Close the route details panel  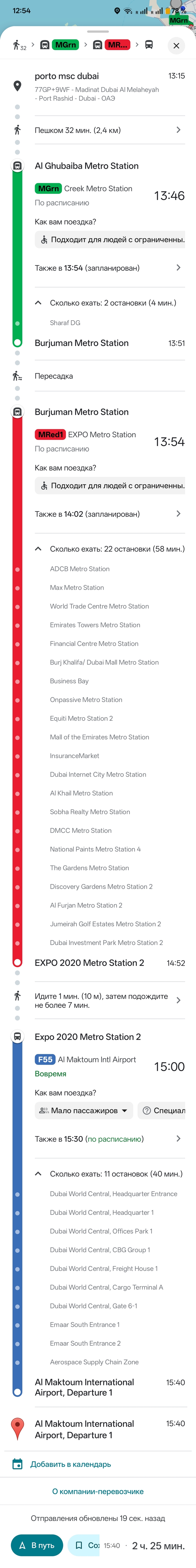point(176,45)
